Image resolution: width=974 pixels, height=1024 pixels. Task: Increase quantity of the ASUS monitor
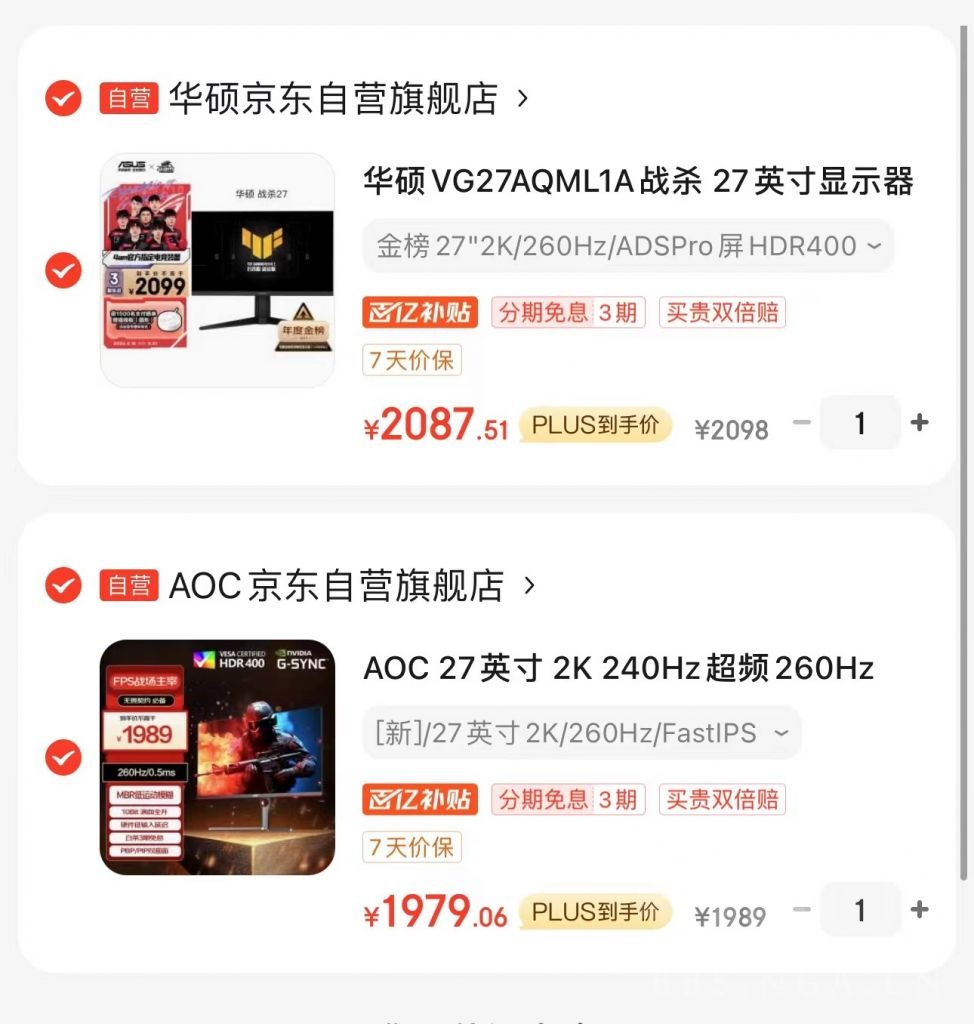919,422
